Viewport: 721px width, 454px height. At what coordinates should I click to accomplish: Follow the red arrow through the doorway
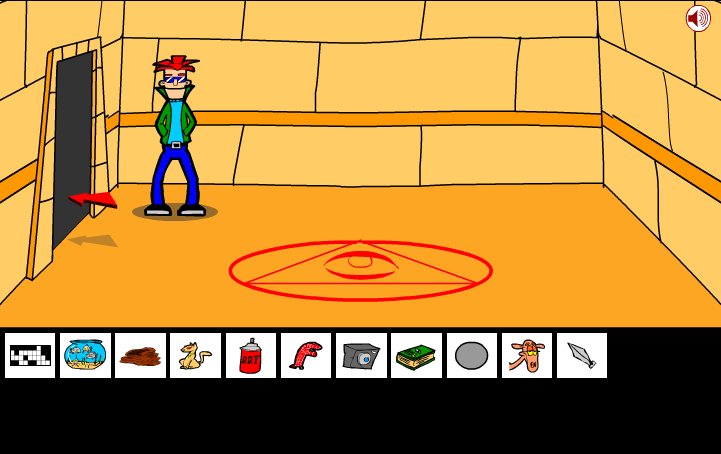92,200
